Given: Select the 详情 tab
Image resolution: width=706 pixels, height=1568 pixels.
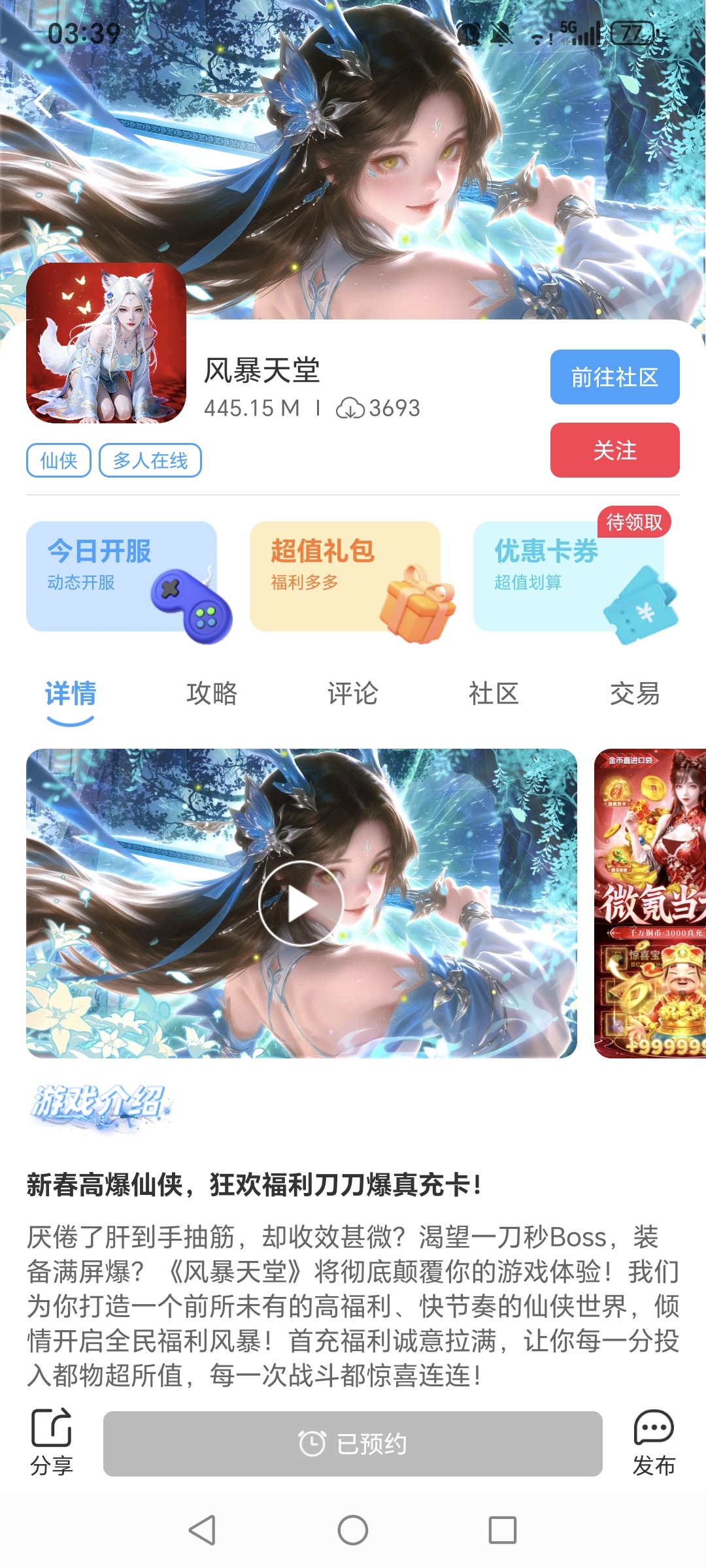Looking at the screenshot, I should point(71,694).
